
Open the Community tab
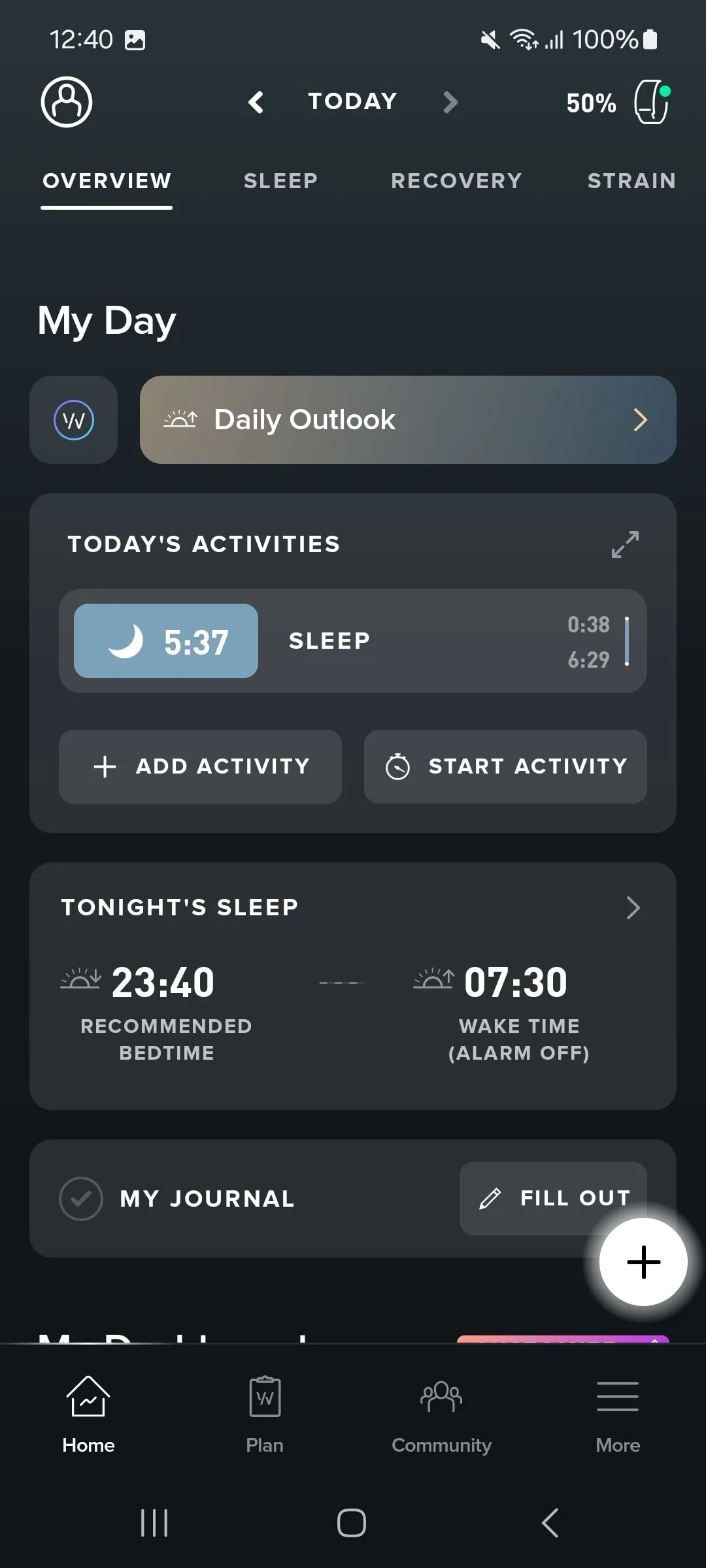[x=441, y=1411]
